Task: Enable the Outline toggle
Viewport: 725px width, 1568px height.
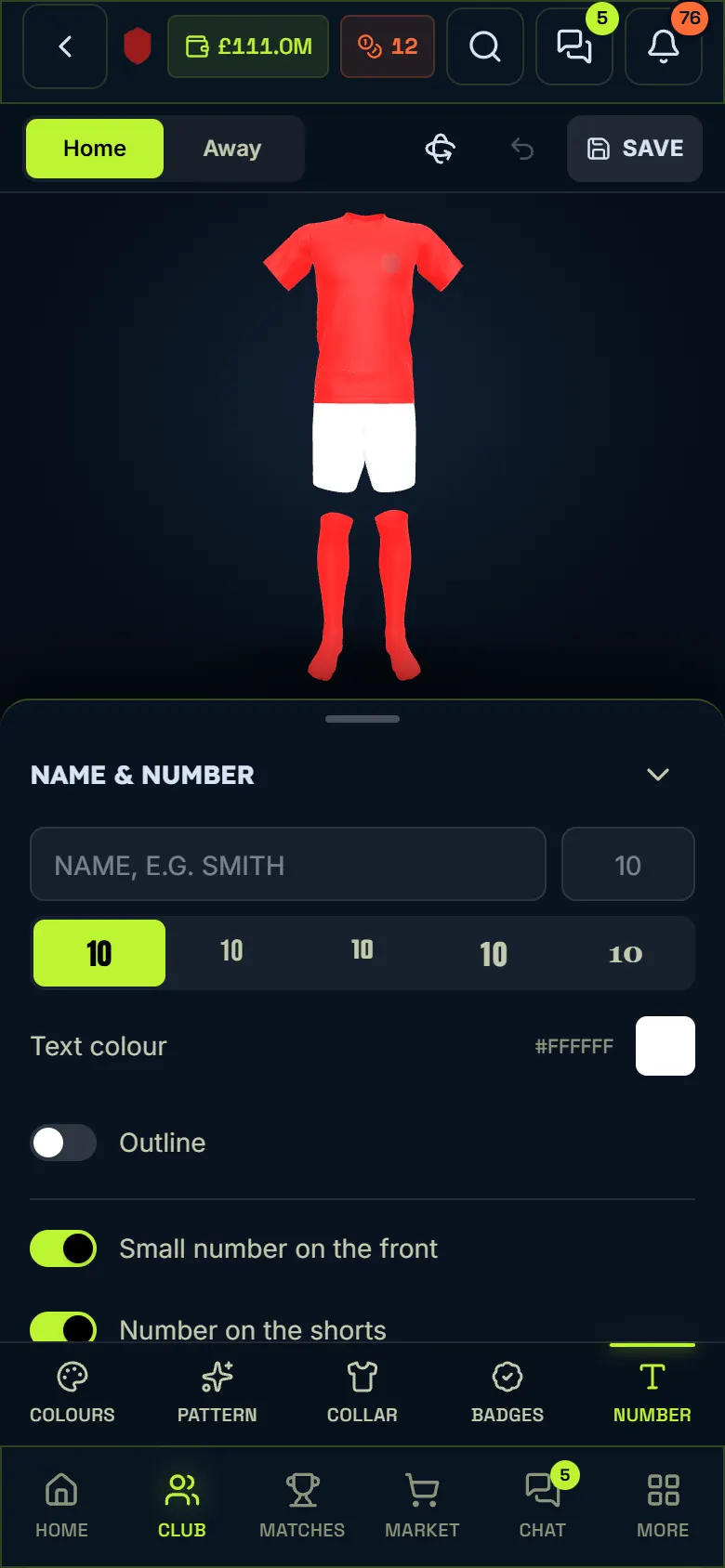Action: [63, 1143]
